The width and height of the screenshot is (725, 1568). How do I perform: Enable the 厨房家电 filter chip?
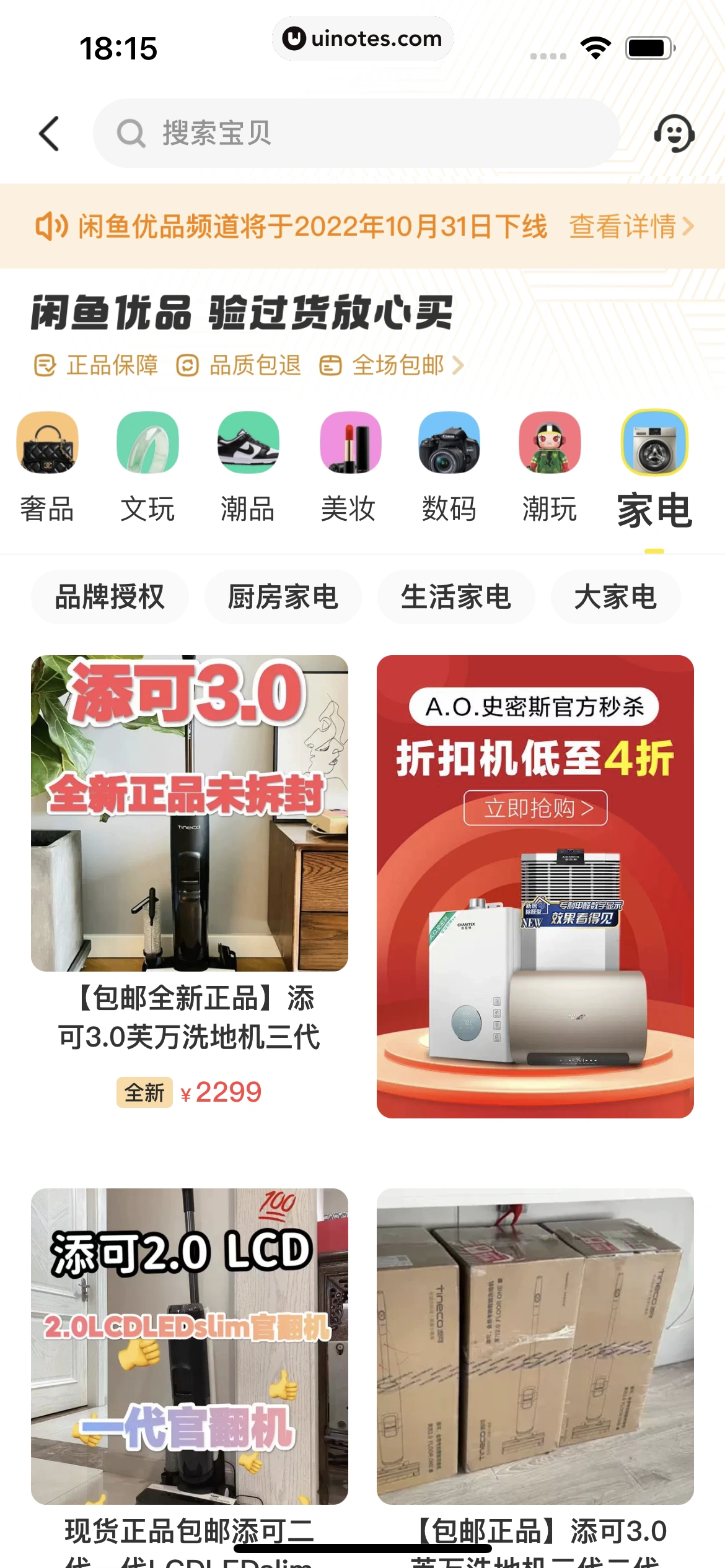coord(283,596)
